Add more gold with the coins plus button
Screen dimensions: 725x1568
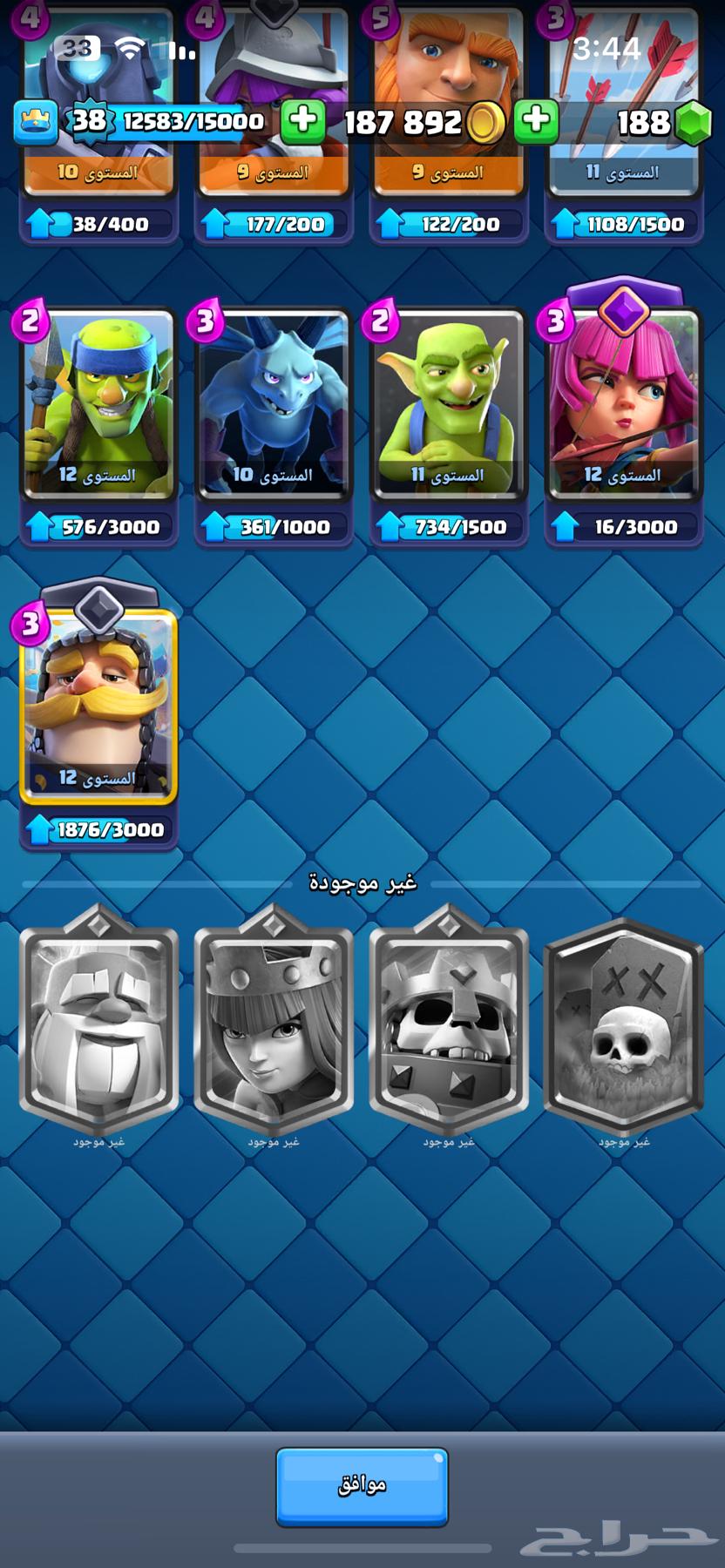point(536,121)
